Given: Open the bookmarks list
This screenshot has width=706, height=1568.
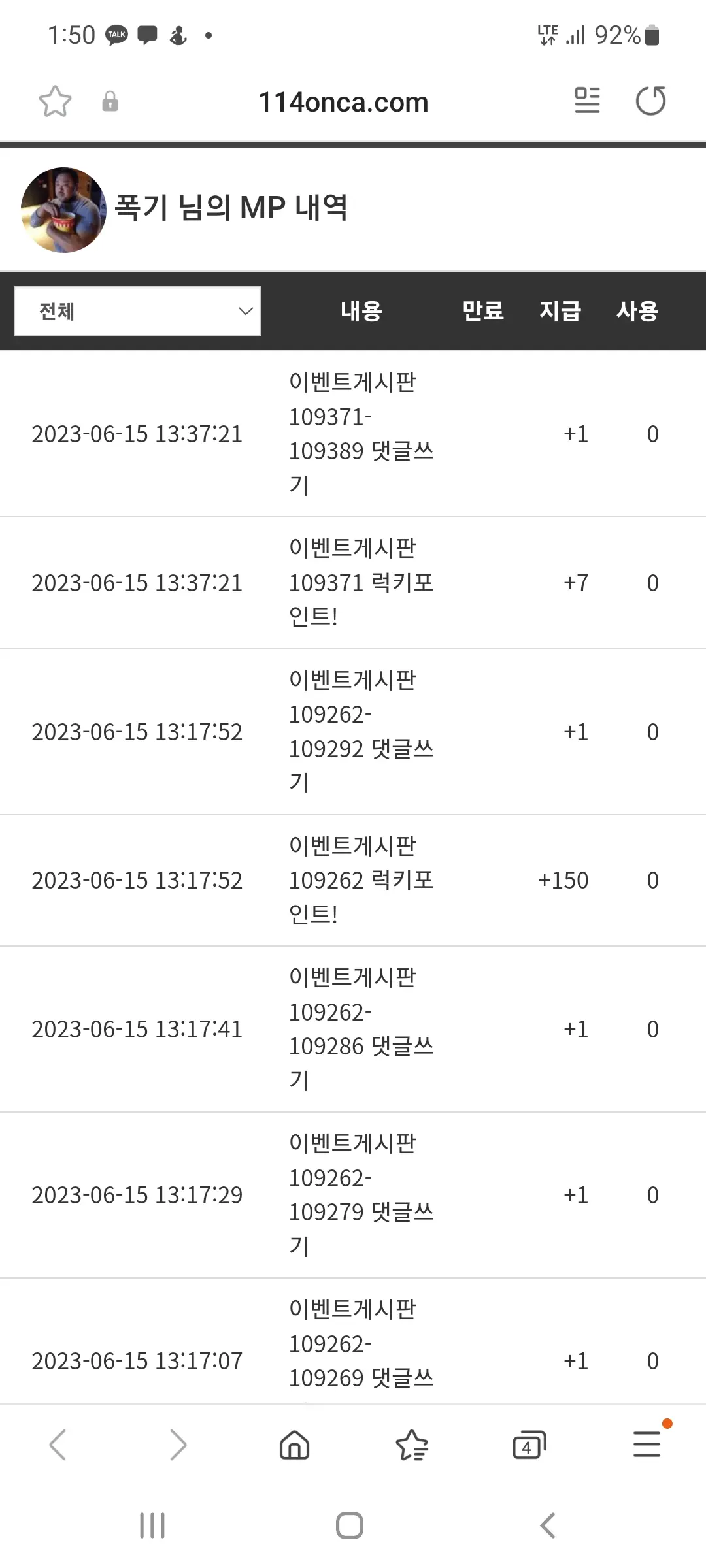Looking at the screenshot, I should click(412, 1445).
